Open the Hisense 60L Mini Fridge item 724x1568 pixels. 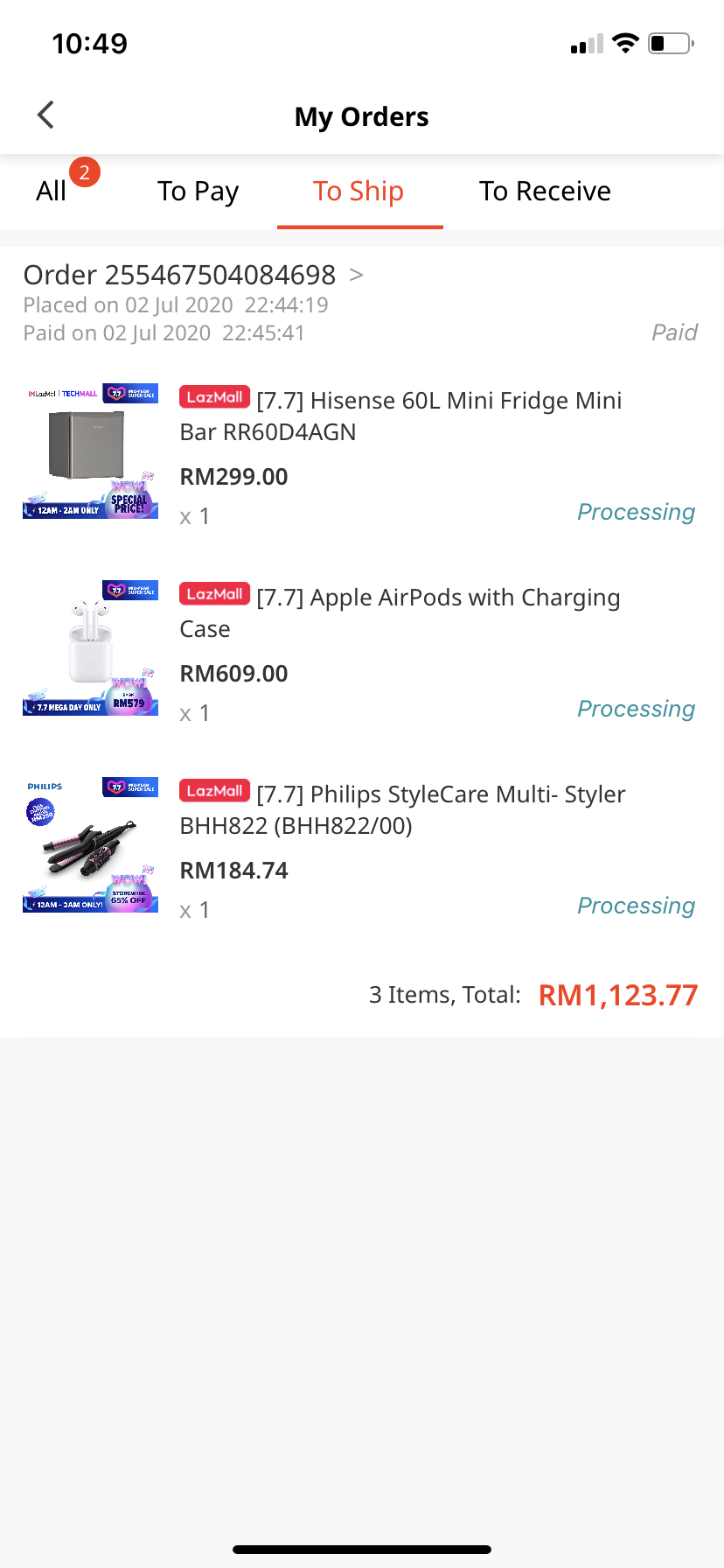(x=400, y=416)
